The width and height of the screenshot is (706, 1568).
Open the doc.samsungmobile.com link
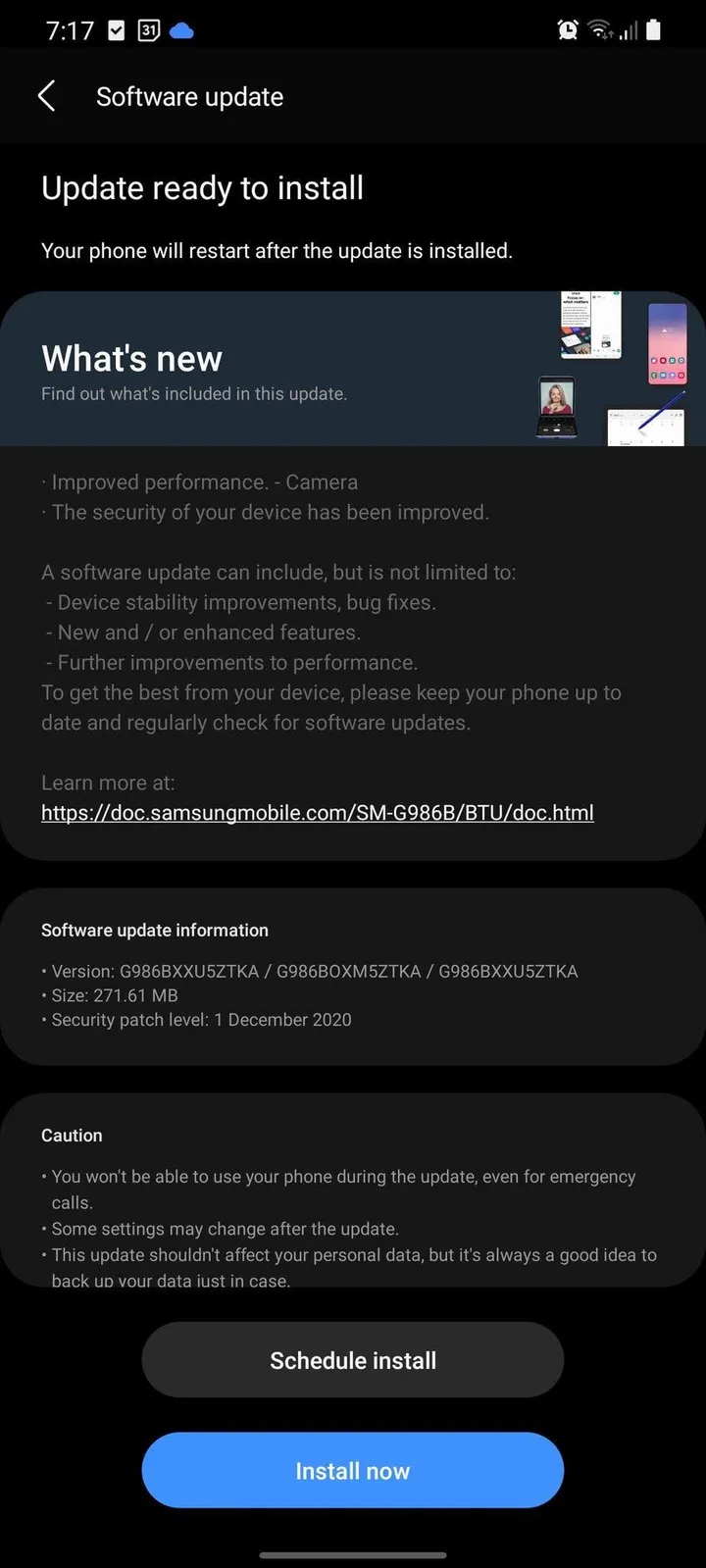(x=317, y=812)
